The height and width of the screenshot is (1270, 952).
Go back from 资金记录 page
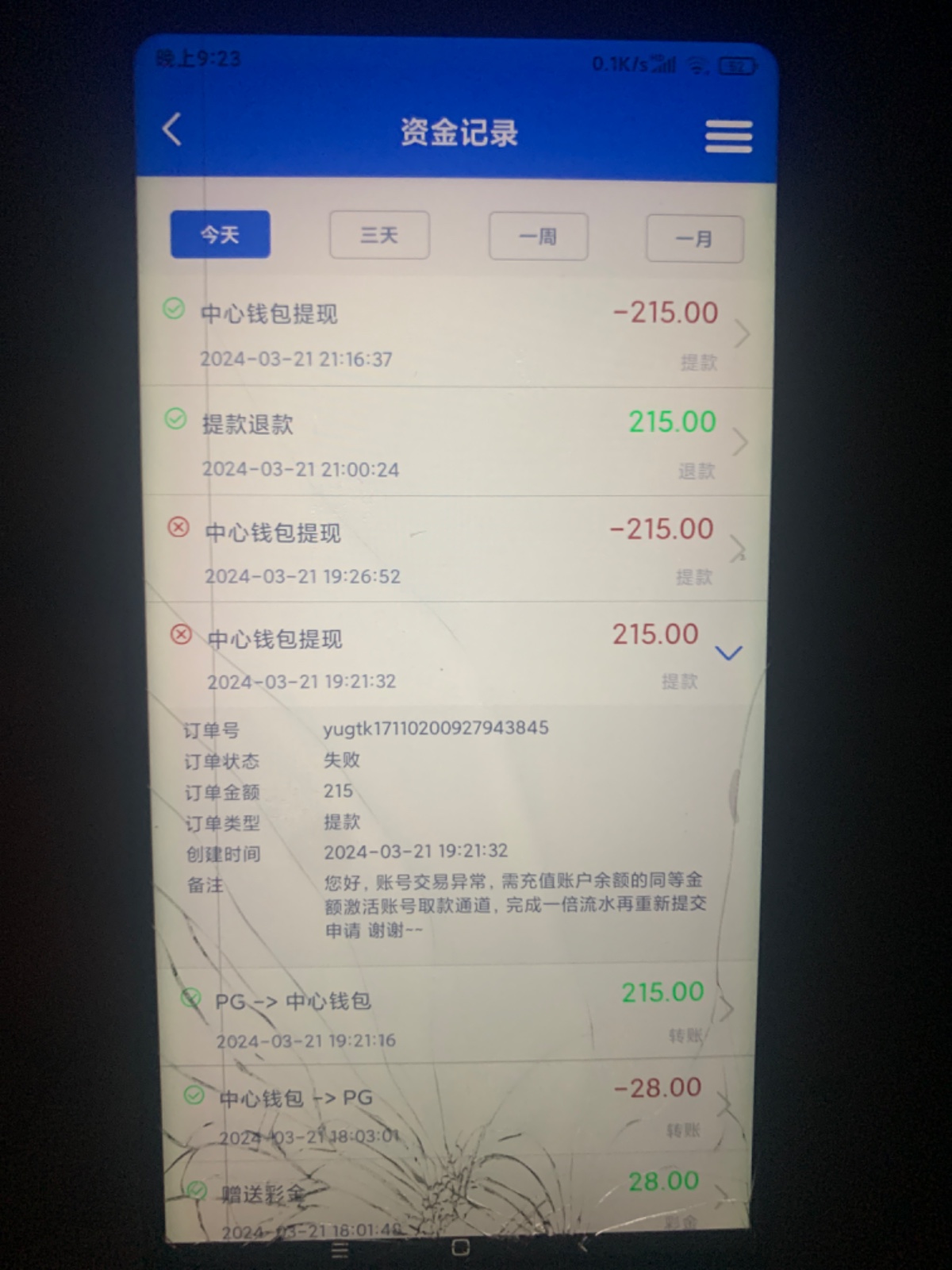pos(172,129)
